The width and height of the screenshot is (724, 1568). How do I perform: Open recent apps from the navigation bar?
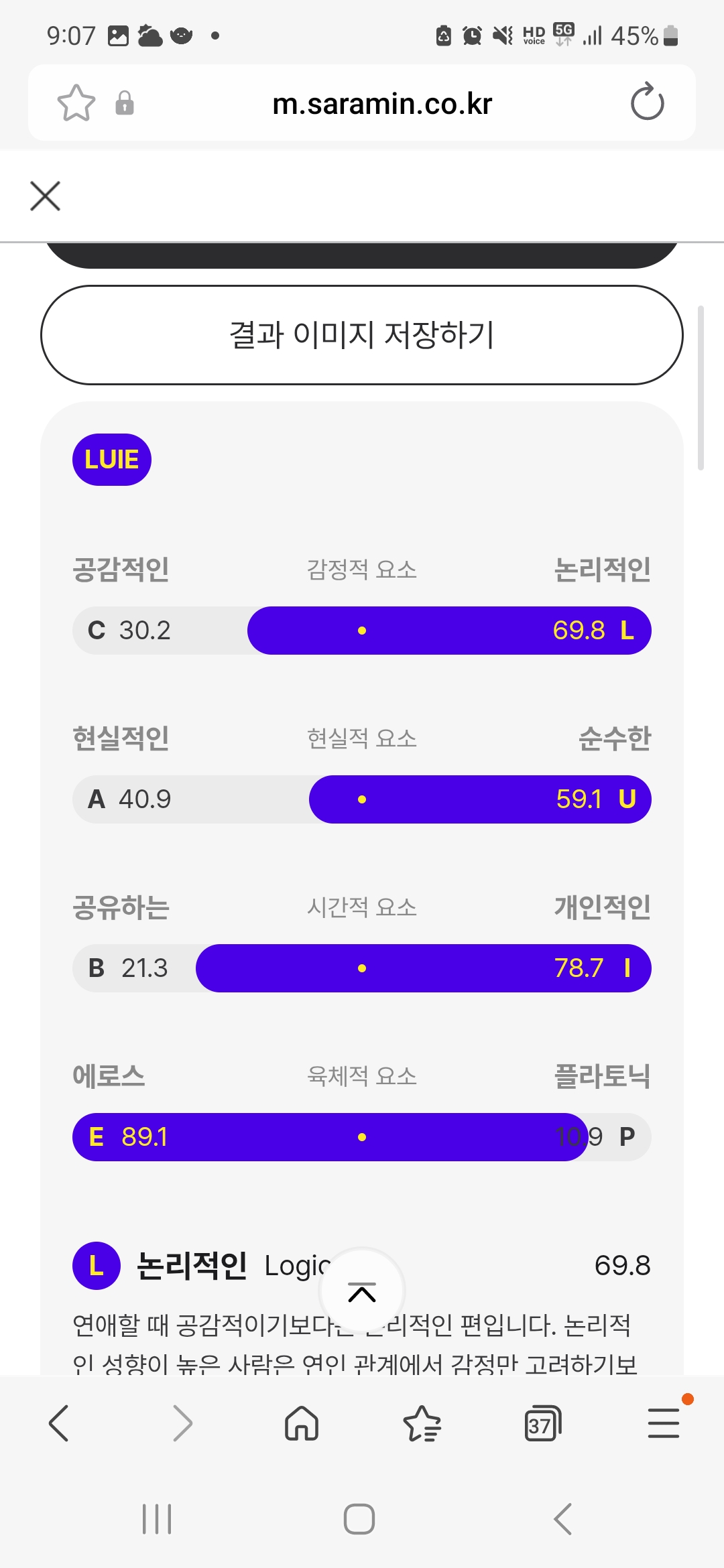point(157,1519)
